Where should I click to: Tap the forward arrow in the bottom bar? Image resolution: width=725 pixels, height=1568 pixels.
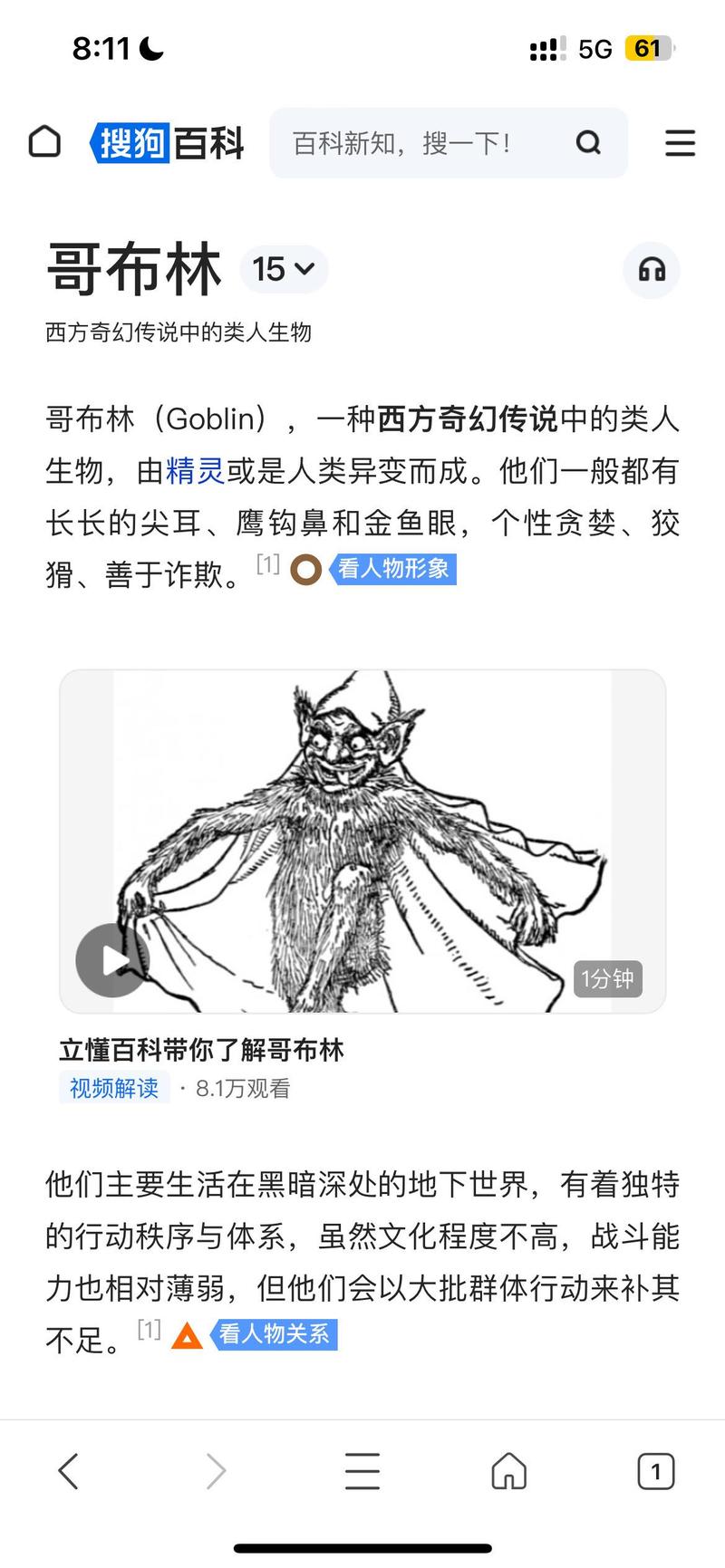click(x=216, y=1471)
